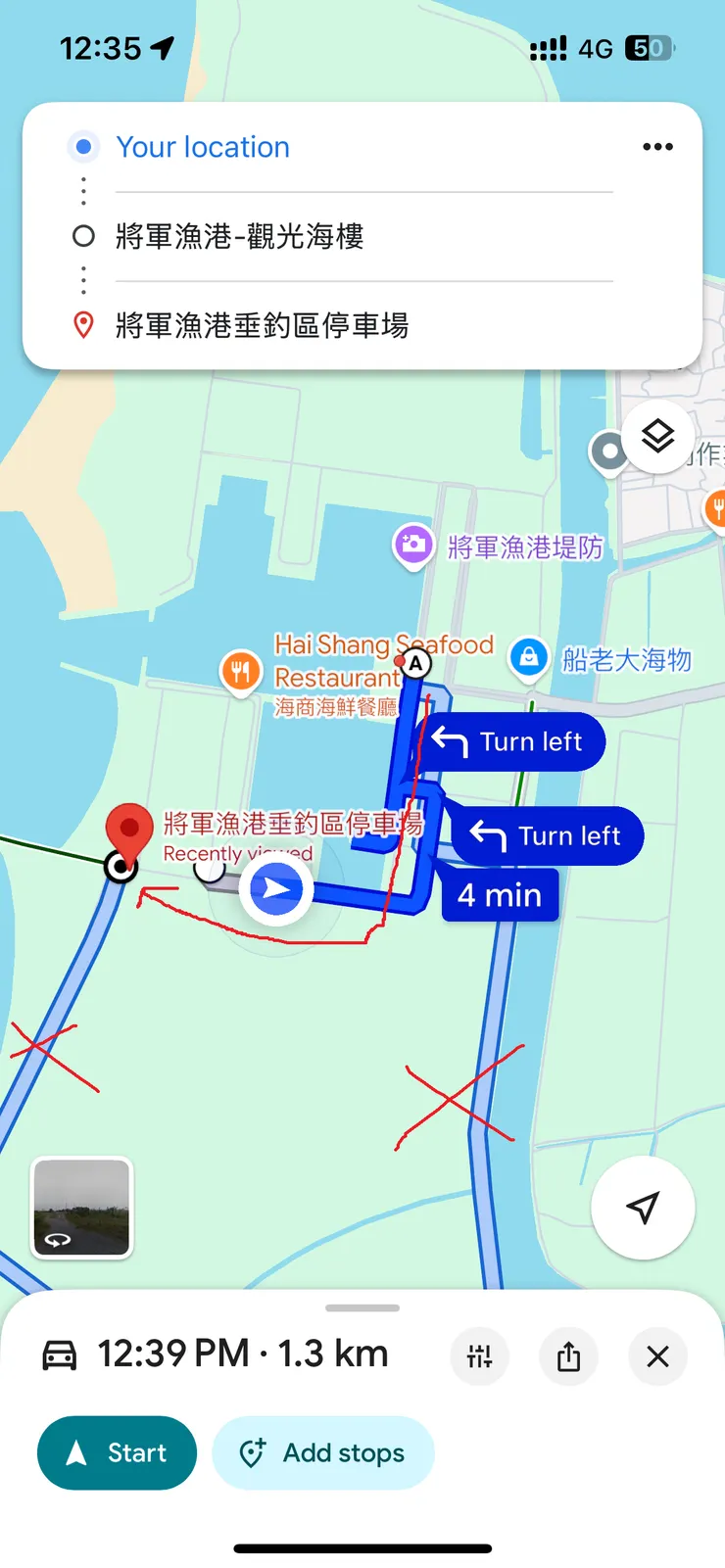Image resolution: width=725 pixels, height=1568 pixels.
Task: Select the waypoint A circle marker
Action: [x=415, y=662]
